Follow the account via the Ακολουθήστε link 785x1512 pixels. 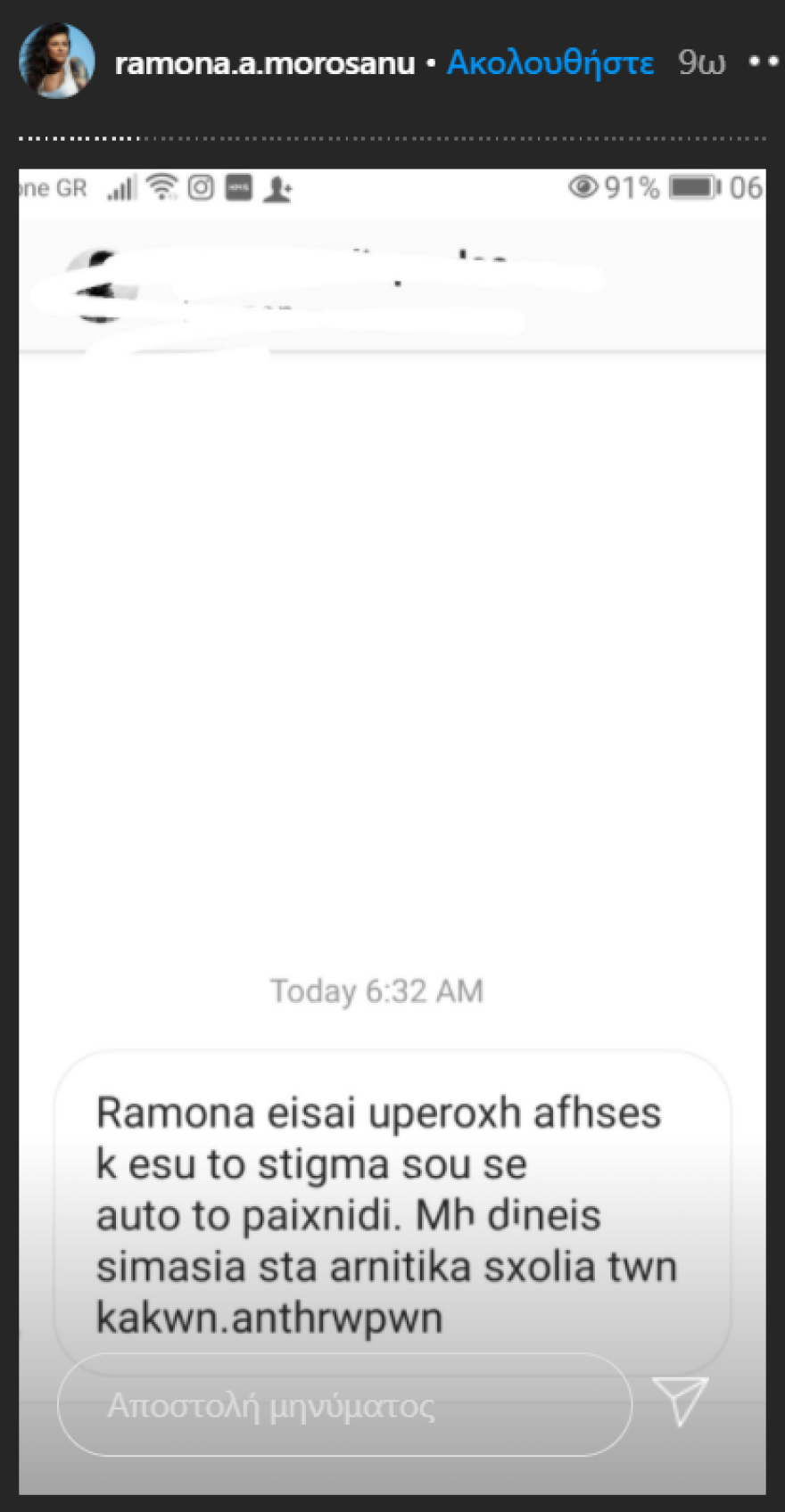tap(549, 62)
